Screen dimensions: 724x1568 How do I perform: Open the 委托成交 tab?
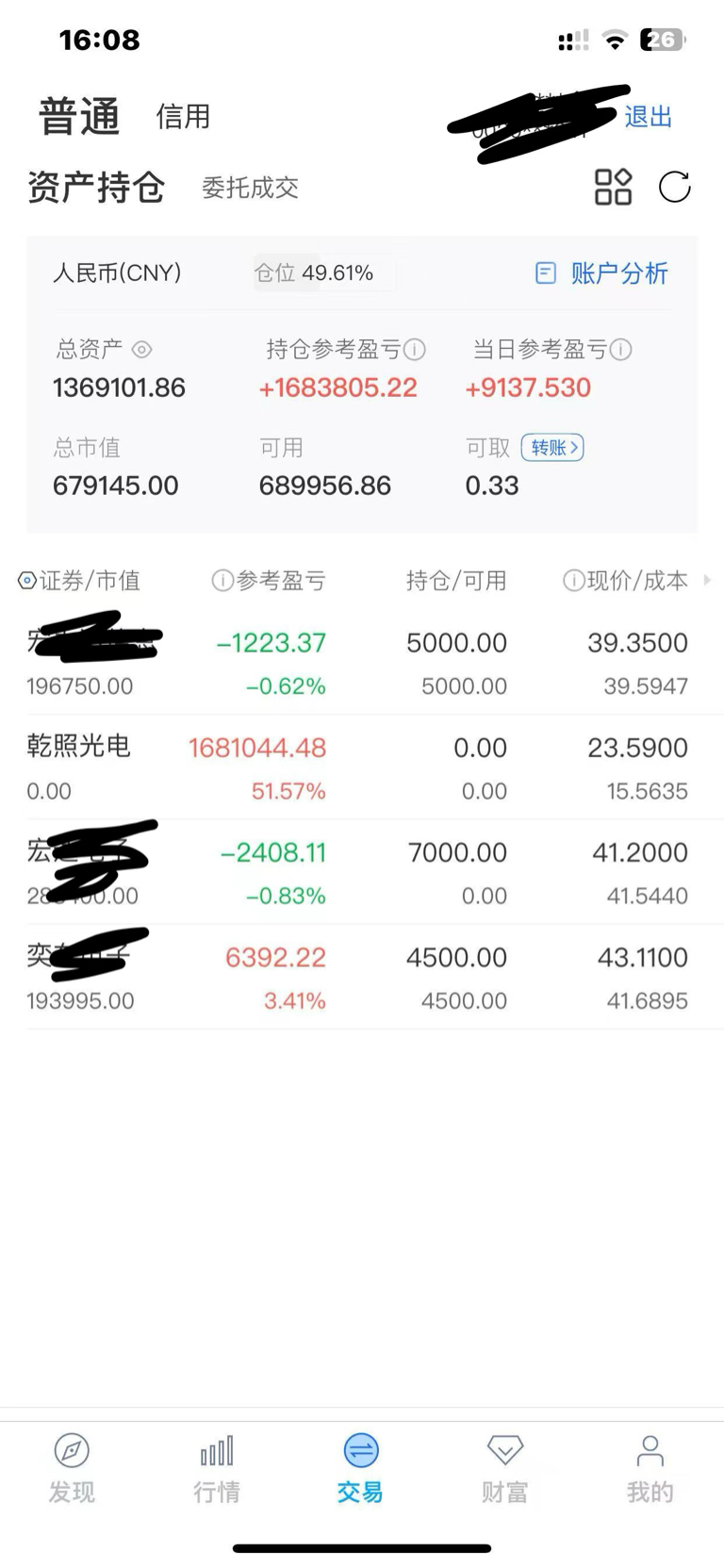250,188
